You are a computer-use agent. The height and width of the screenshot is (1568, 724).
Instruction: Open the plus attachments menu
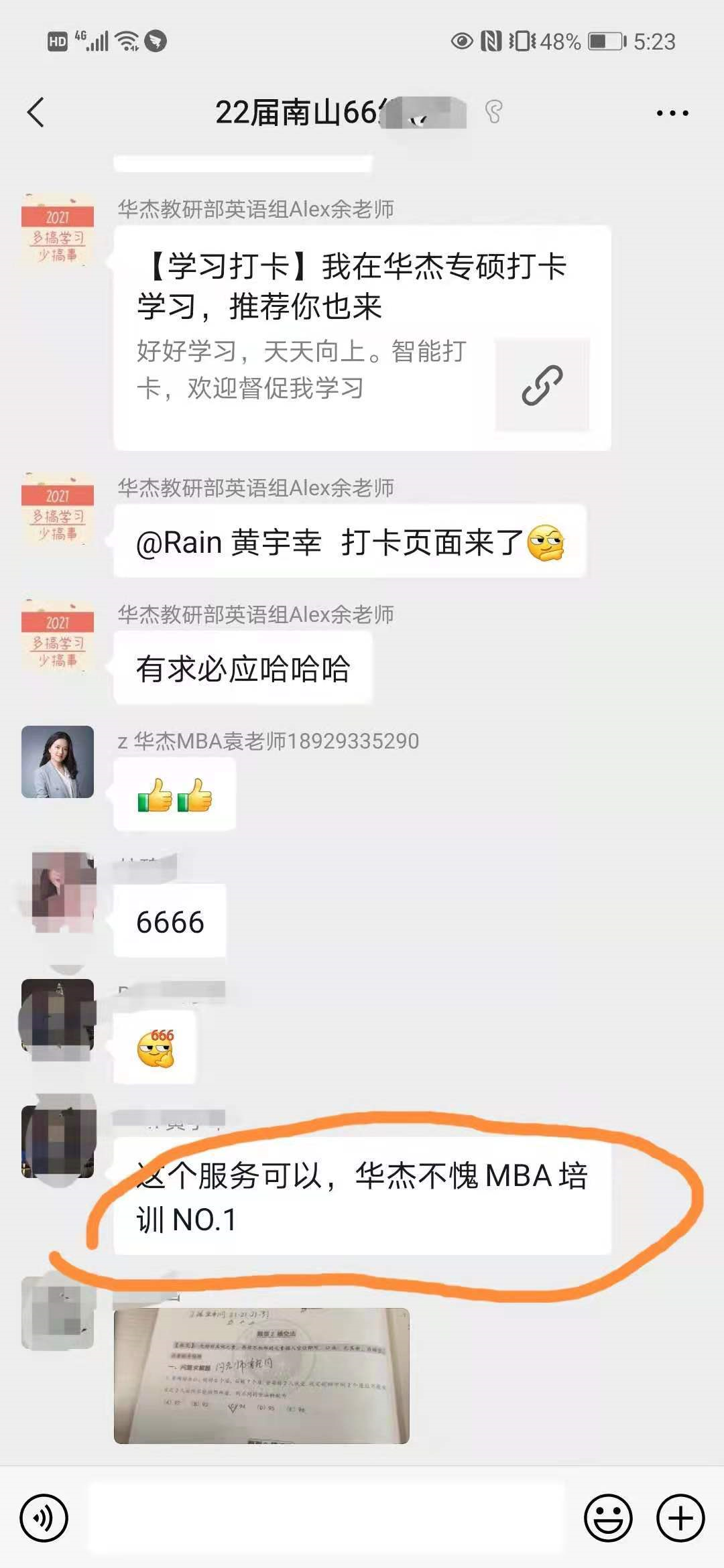tap(680, 1518)
